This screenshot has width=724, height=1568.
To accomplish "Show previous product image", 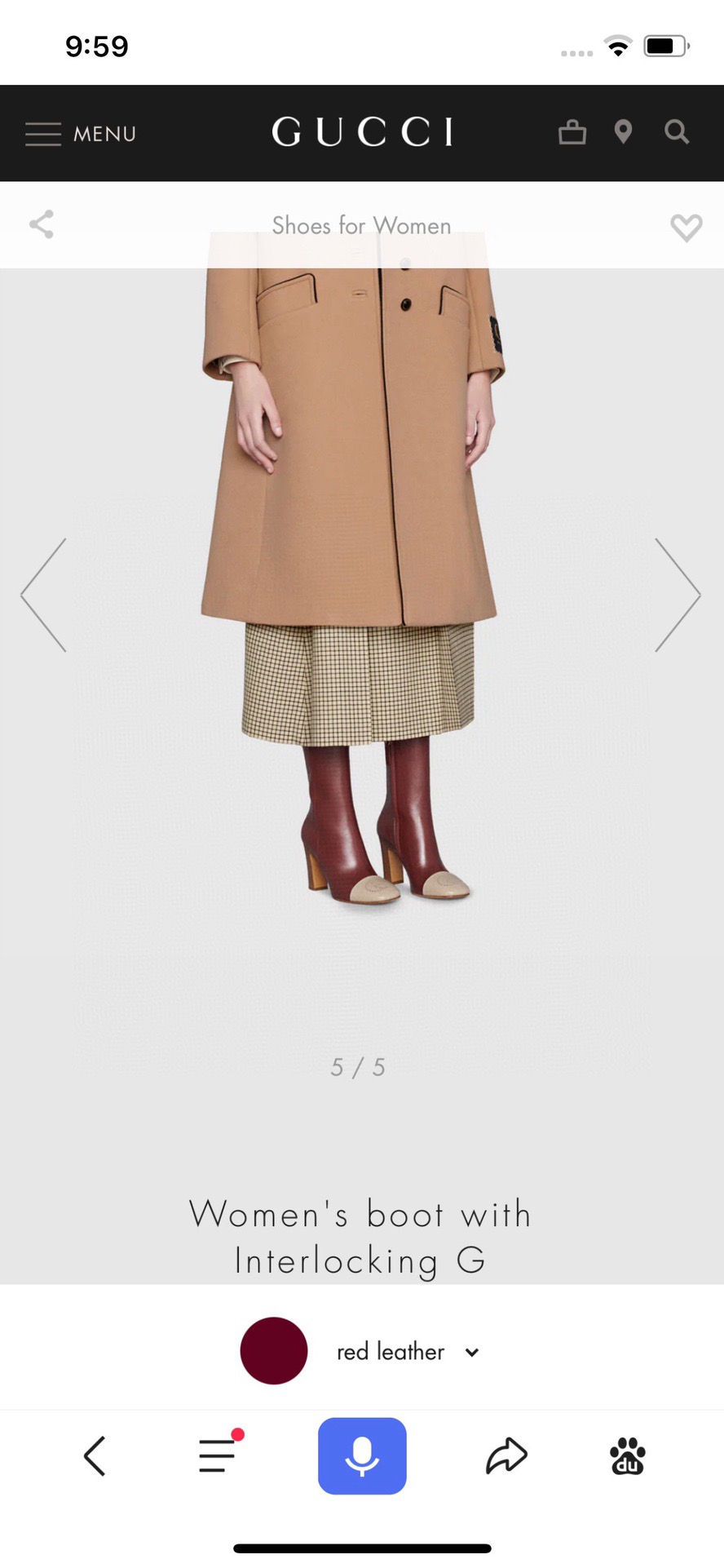I will 44,595.
